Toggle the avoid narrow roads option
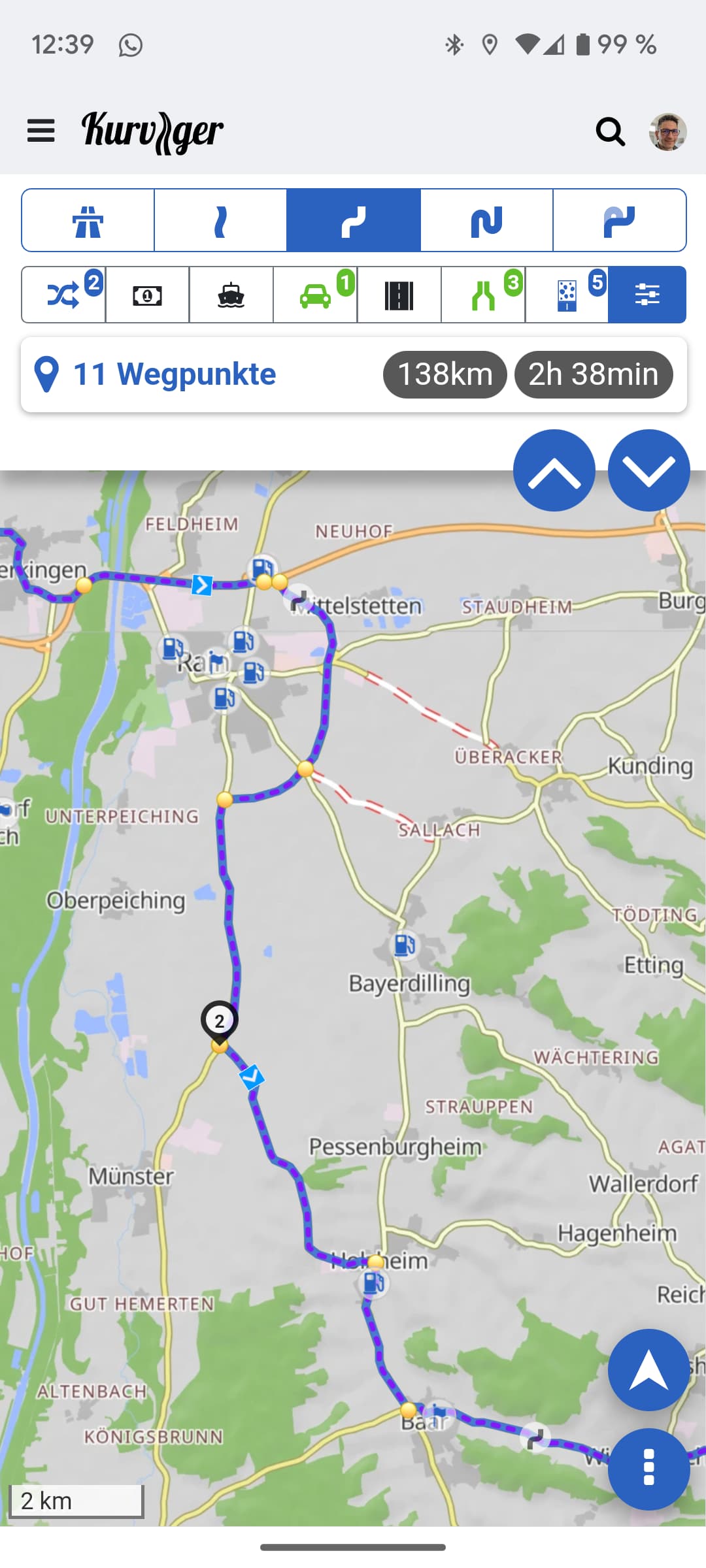This screenshot has height=1568, width=706. click(483, 295)
